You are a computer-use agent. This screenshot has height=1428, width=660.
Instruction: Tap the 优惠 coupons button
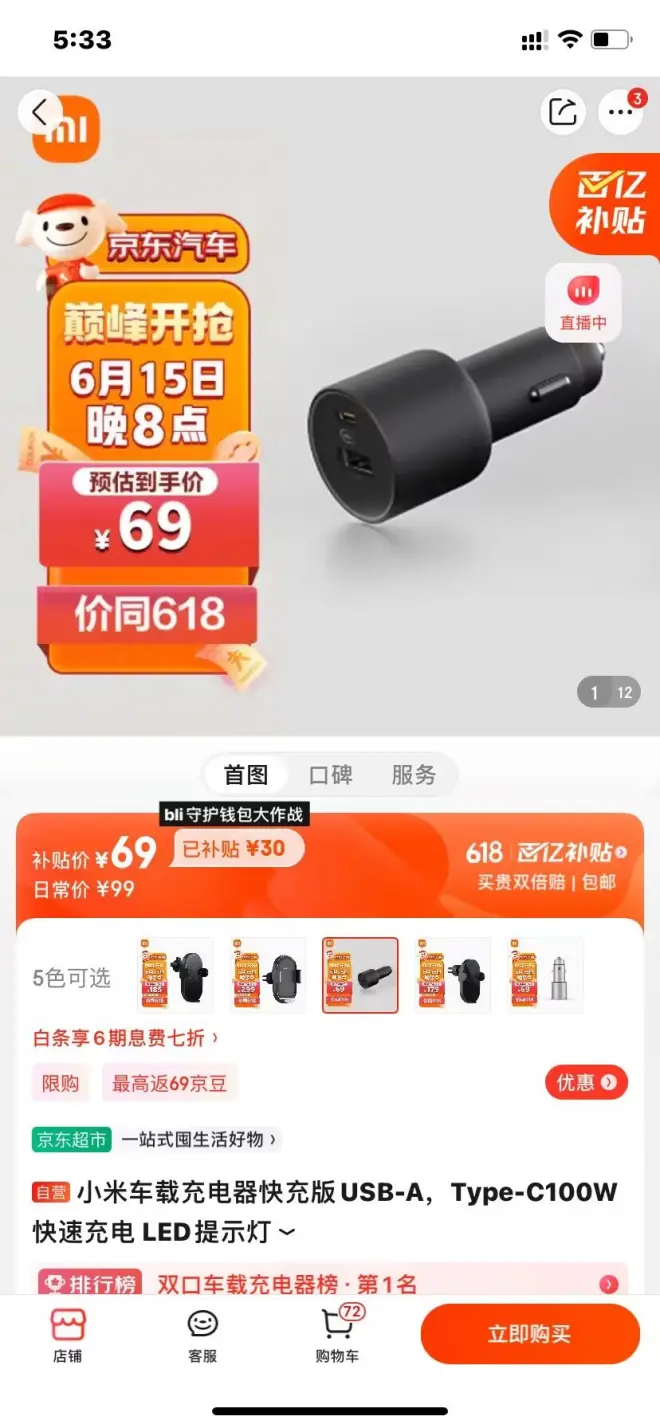click(586, 1082)
